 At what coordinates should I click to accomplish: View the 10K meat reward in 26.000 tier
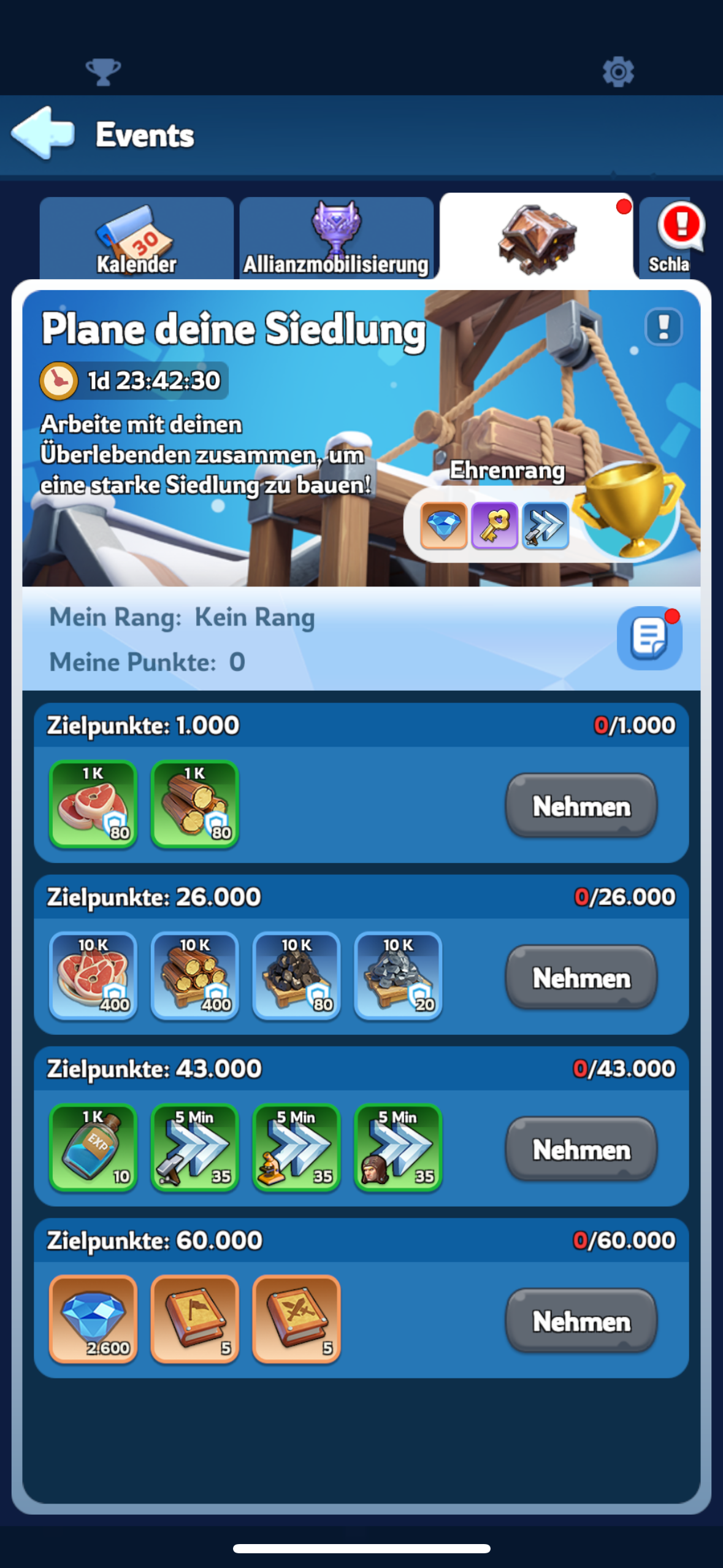(93, 975)
